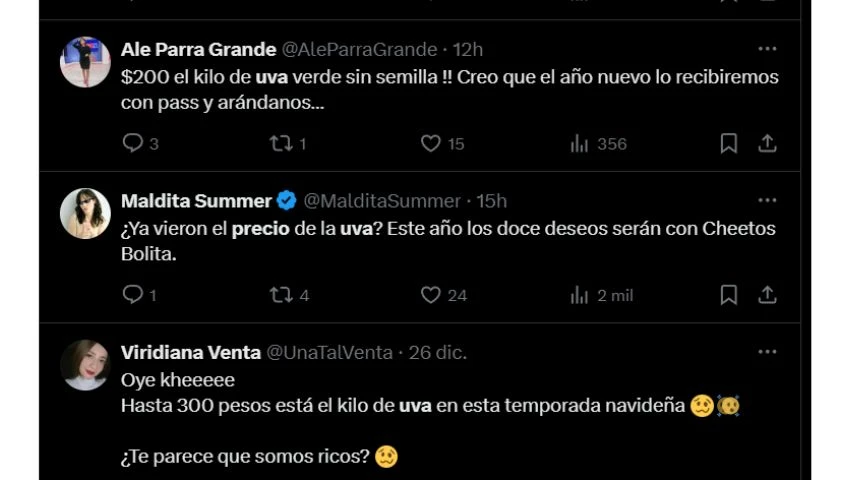Visit the @MalditaSummer profile handle
Viewport: 850px width, 480px height.
[x=382, y=201]
